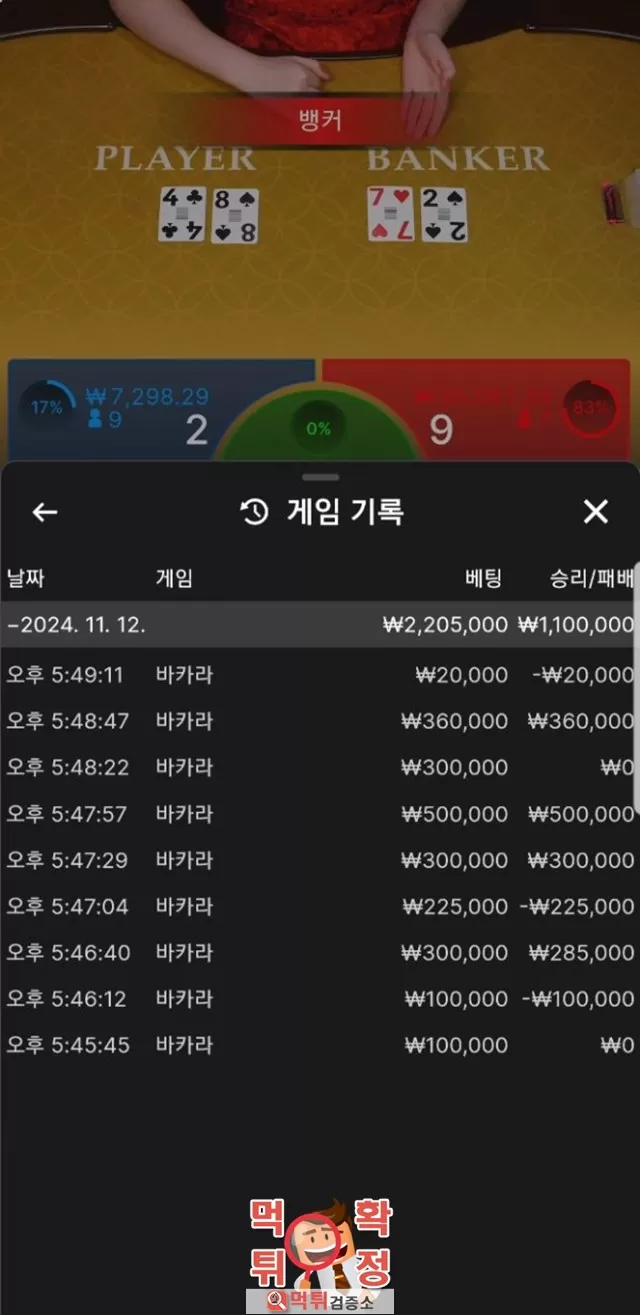
Task: Select the 오후 5:46:40 baccarat entry
Action: pyautogui.click(x=320, y=952)
